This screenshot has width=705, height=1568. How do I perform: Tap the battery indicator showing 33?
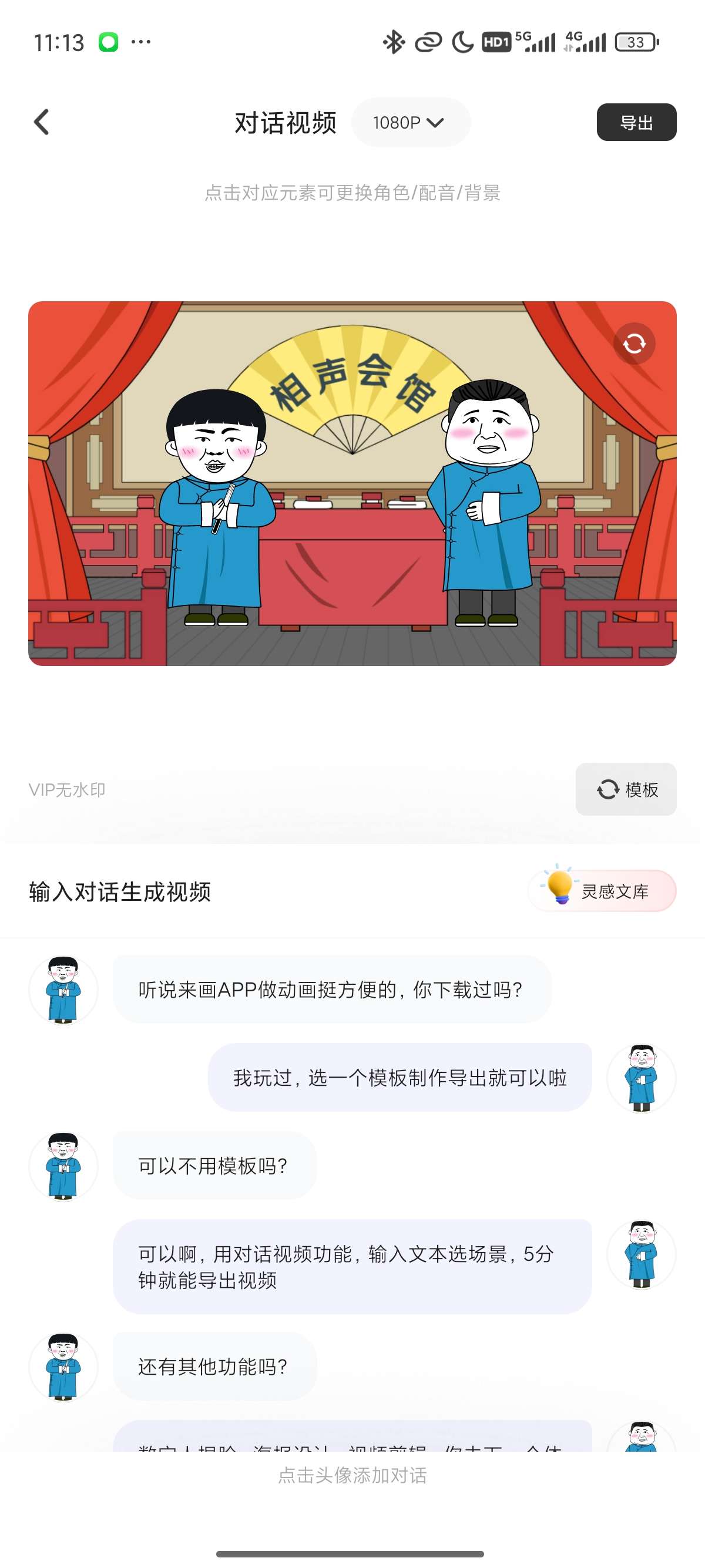(x=635, y=41)
